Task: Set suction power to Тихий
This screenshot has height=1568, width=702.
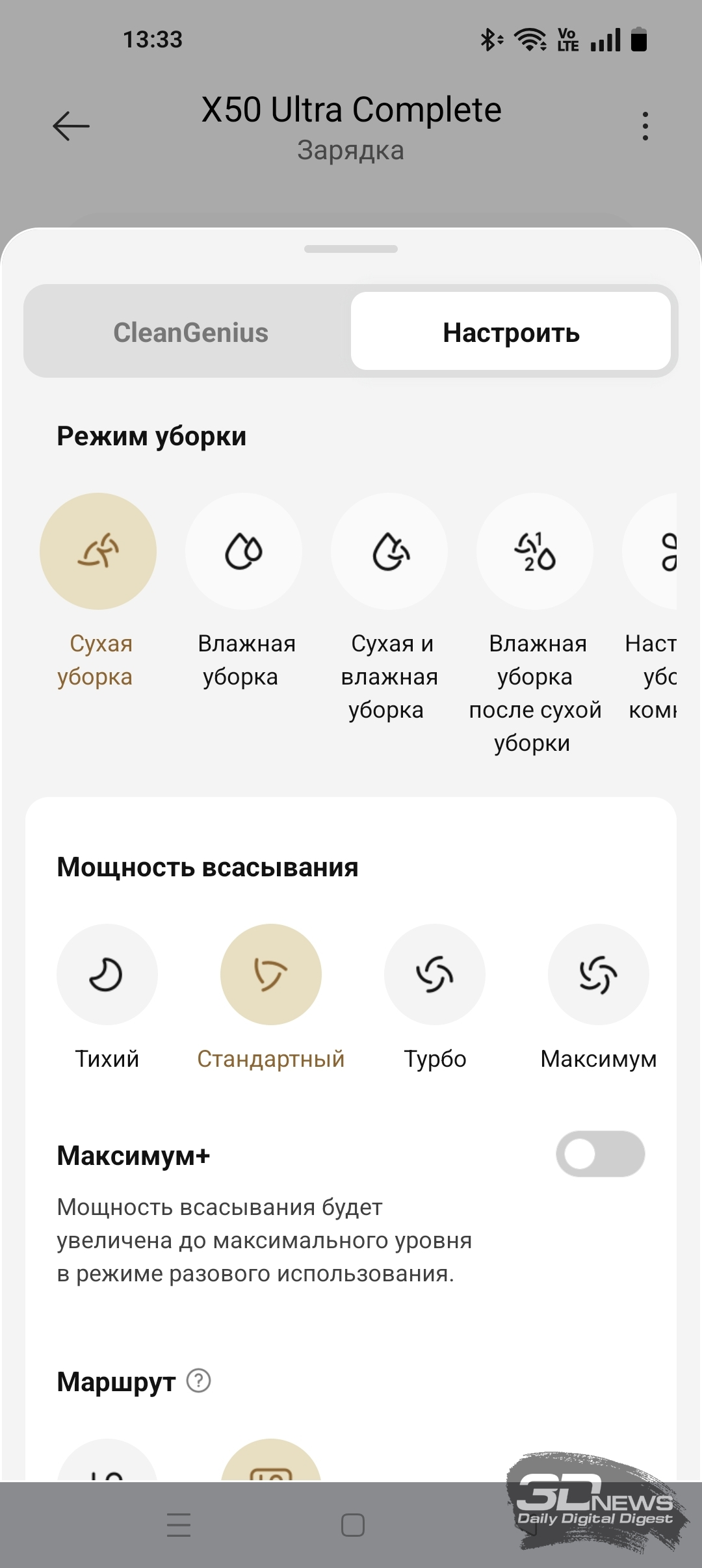Action: (107, 974)
